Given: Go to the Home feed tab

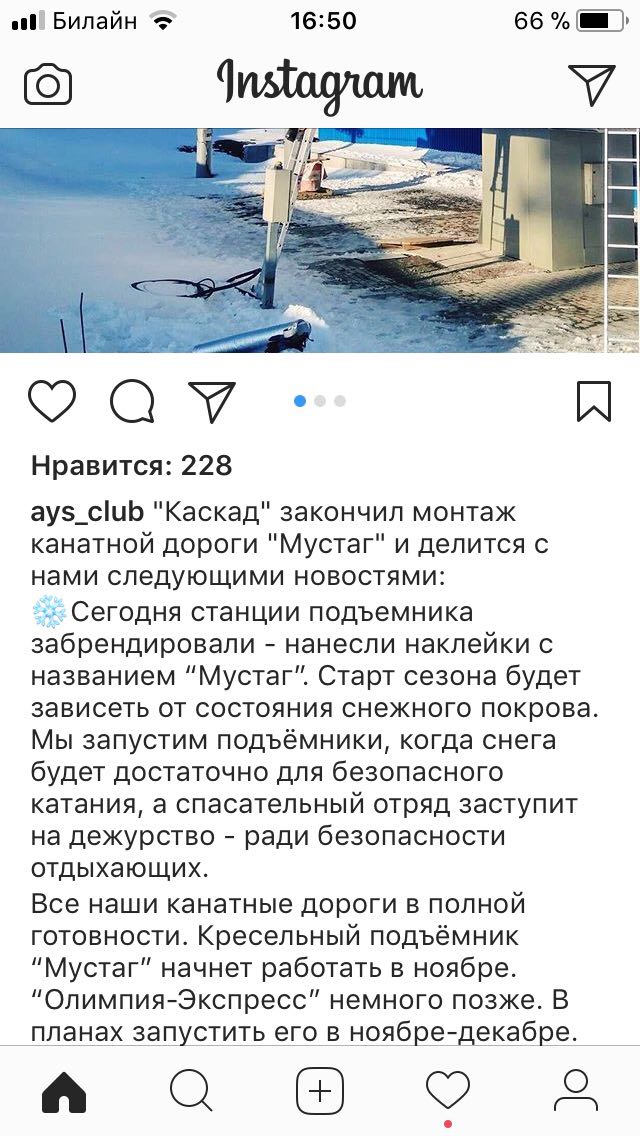Looking at the screenshot, I should point(64,1091).
